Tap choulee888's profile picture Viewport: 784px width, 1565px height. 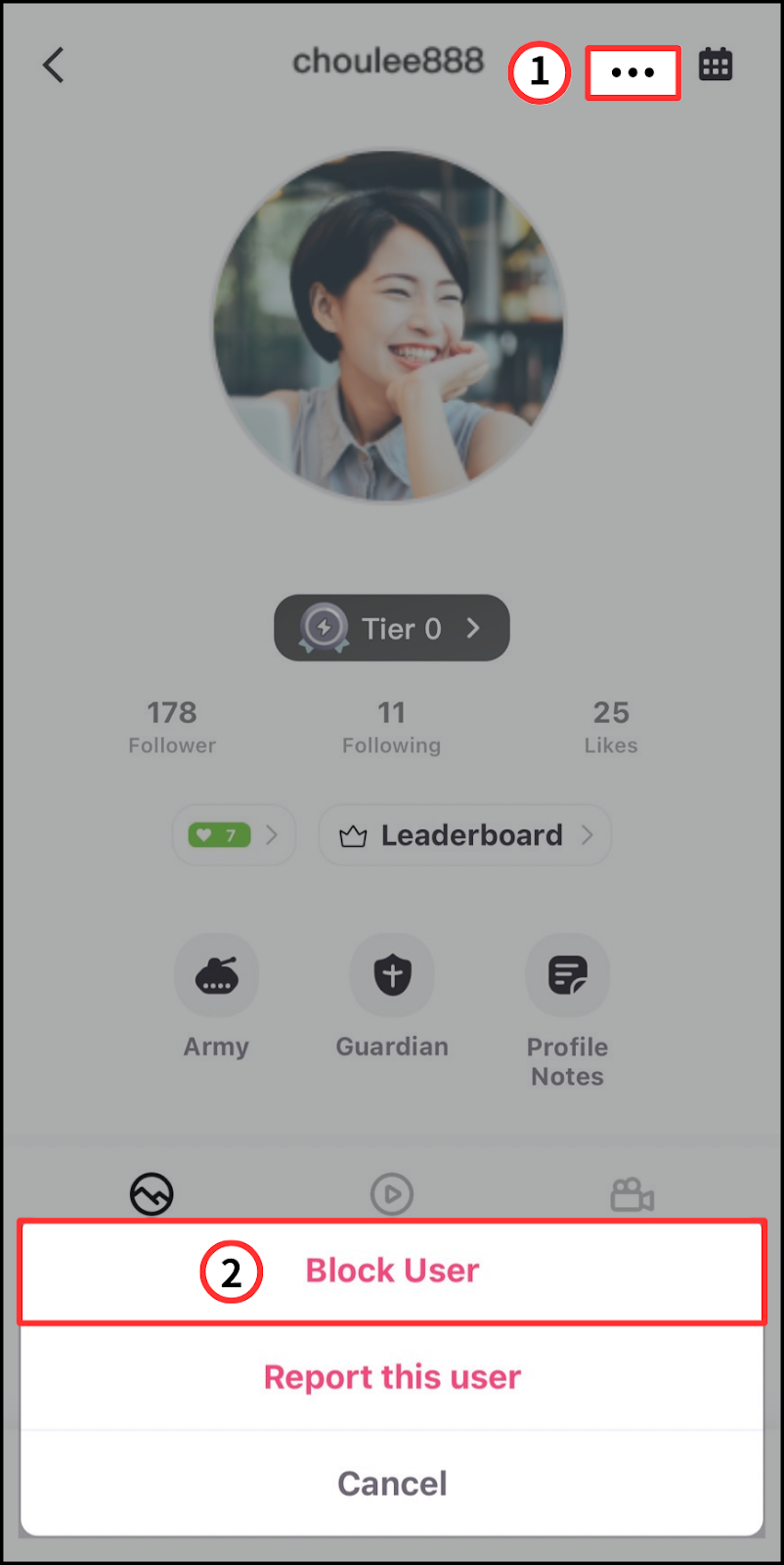(389, 327)
